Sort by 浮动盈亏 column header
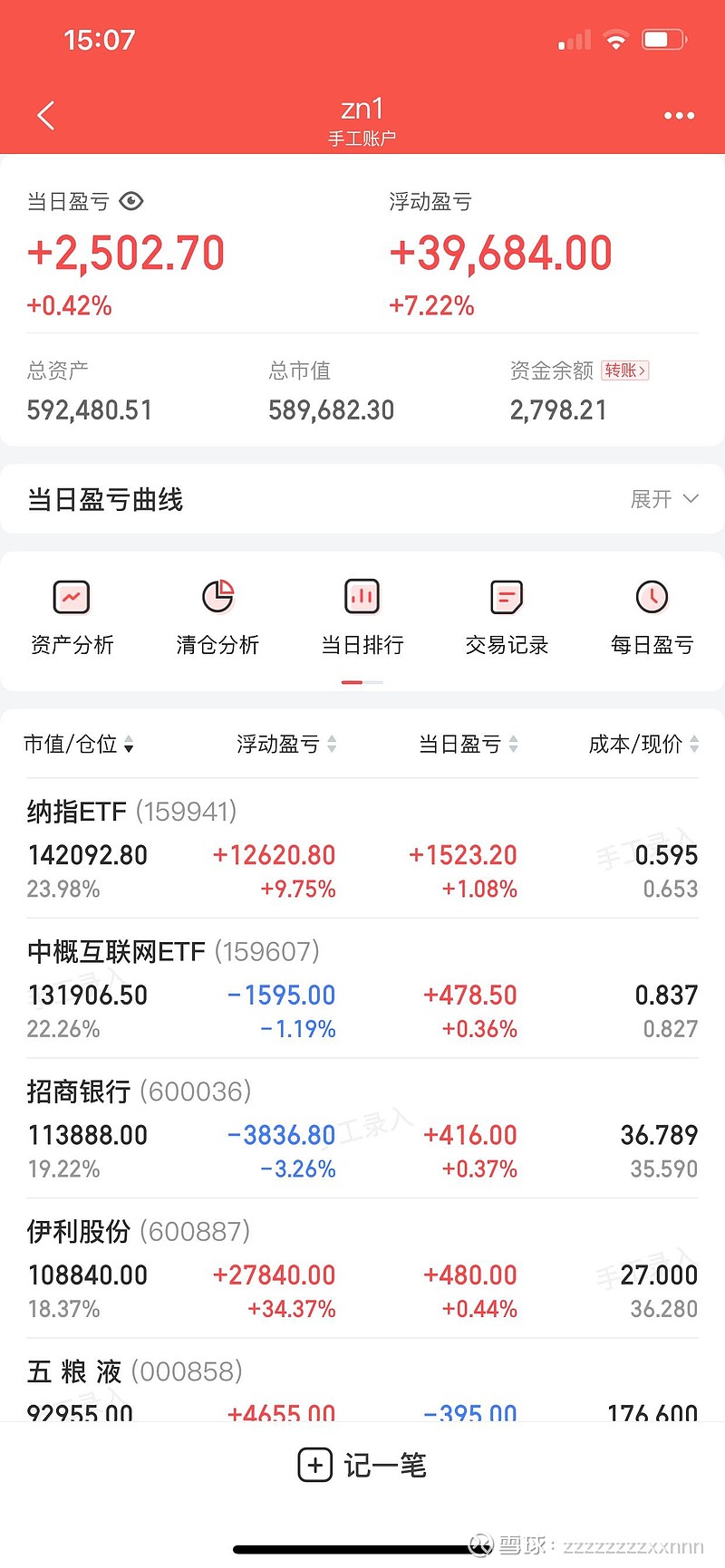Screen dimensions: 725x1568 coord(286,745)
